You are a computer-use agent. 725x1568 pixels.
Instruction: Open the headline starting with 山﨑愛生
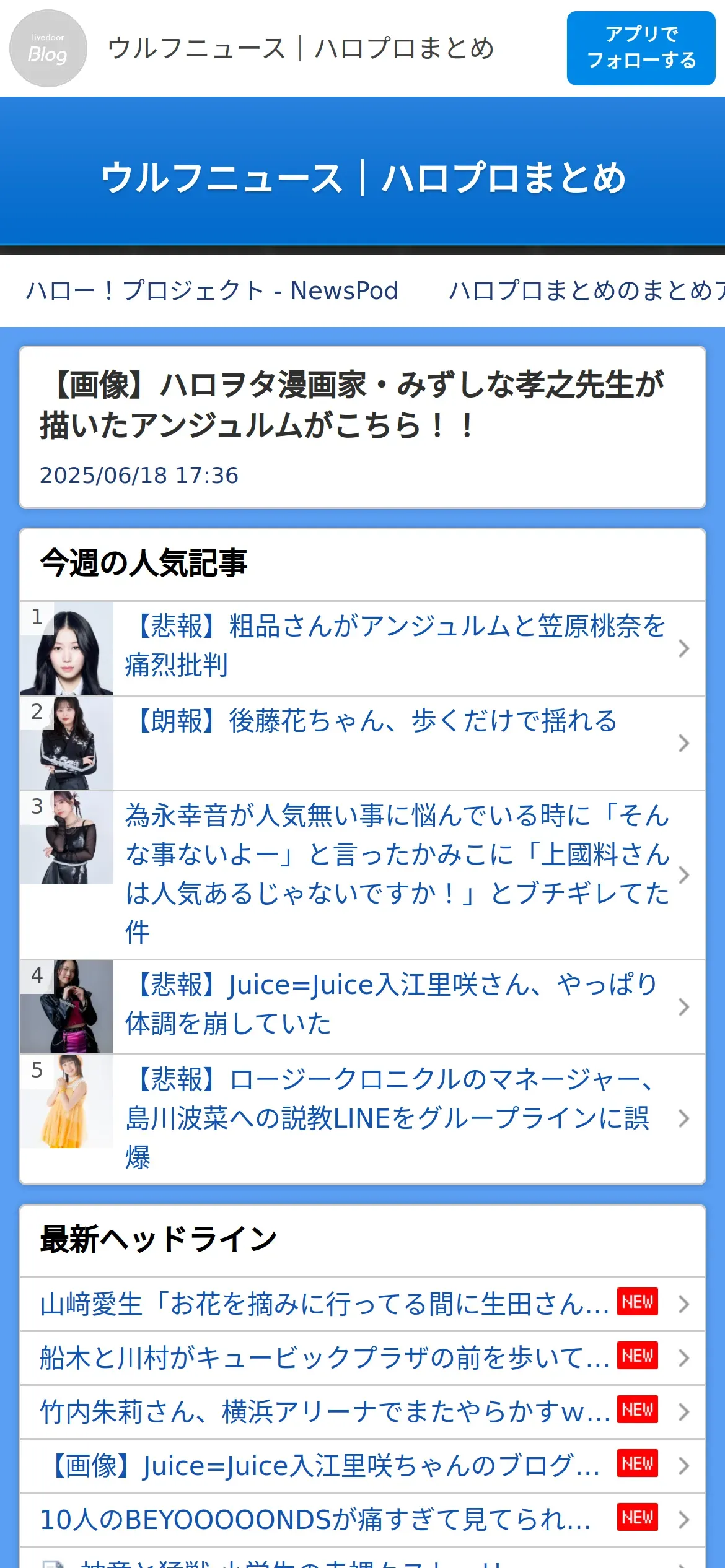click(x=325, y=1304)
